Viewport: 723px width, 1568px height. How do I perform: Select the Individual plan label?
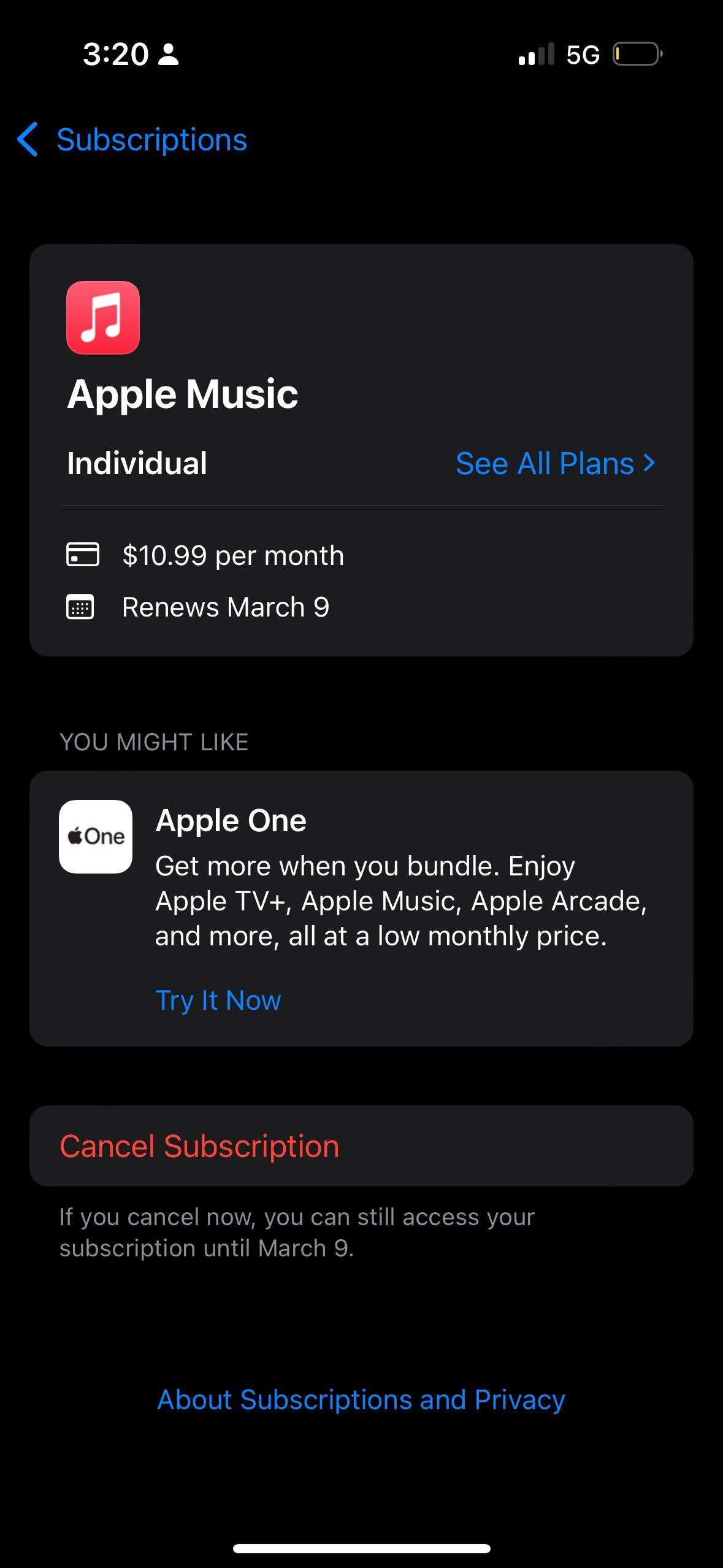point(137,464)
